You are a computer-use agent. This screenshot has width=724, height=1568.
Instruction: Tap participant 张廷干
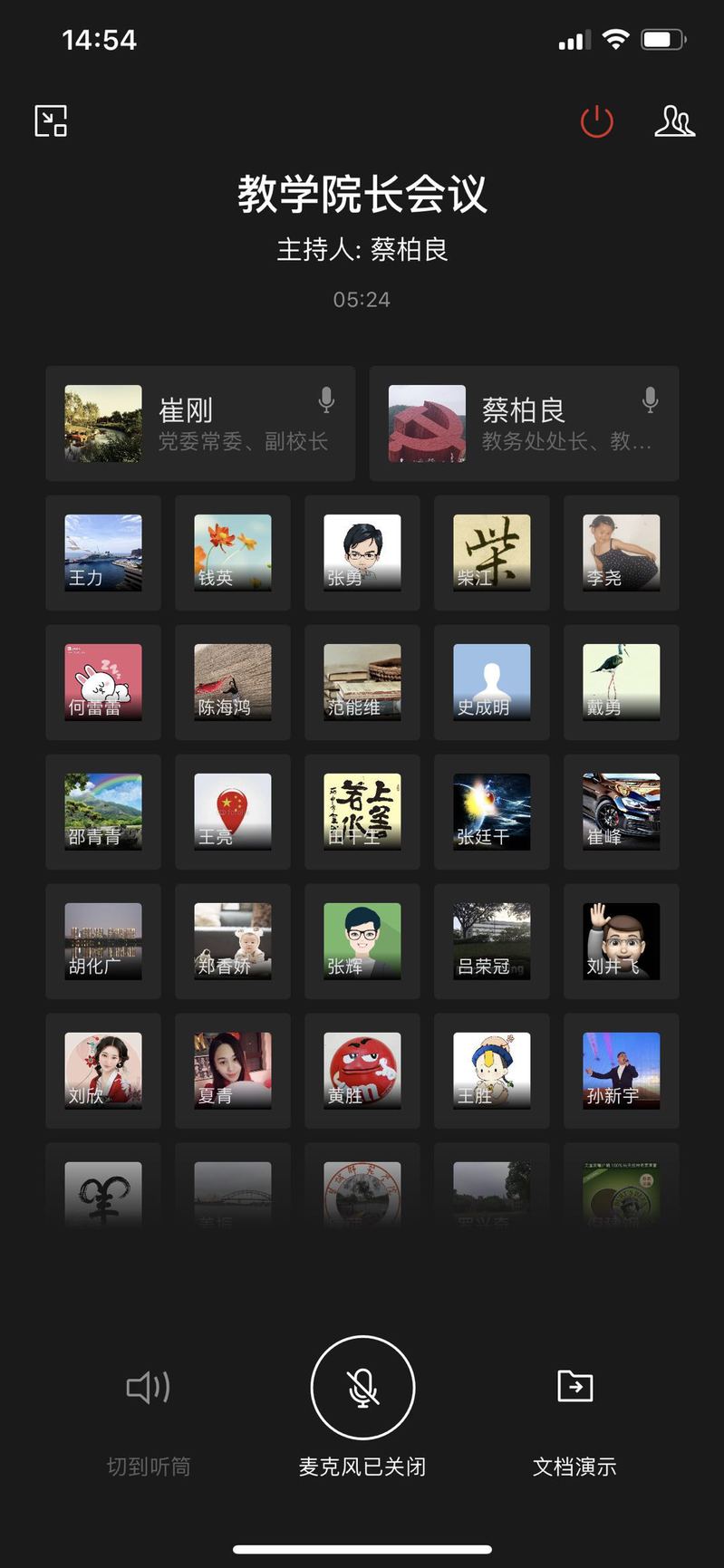click(492, 812)
